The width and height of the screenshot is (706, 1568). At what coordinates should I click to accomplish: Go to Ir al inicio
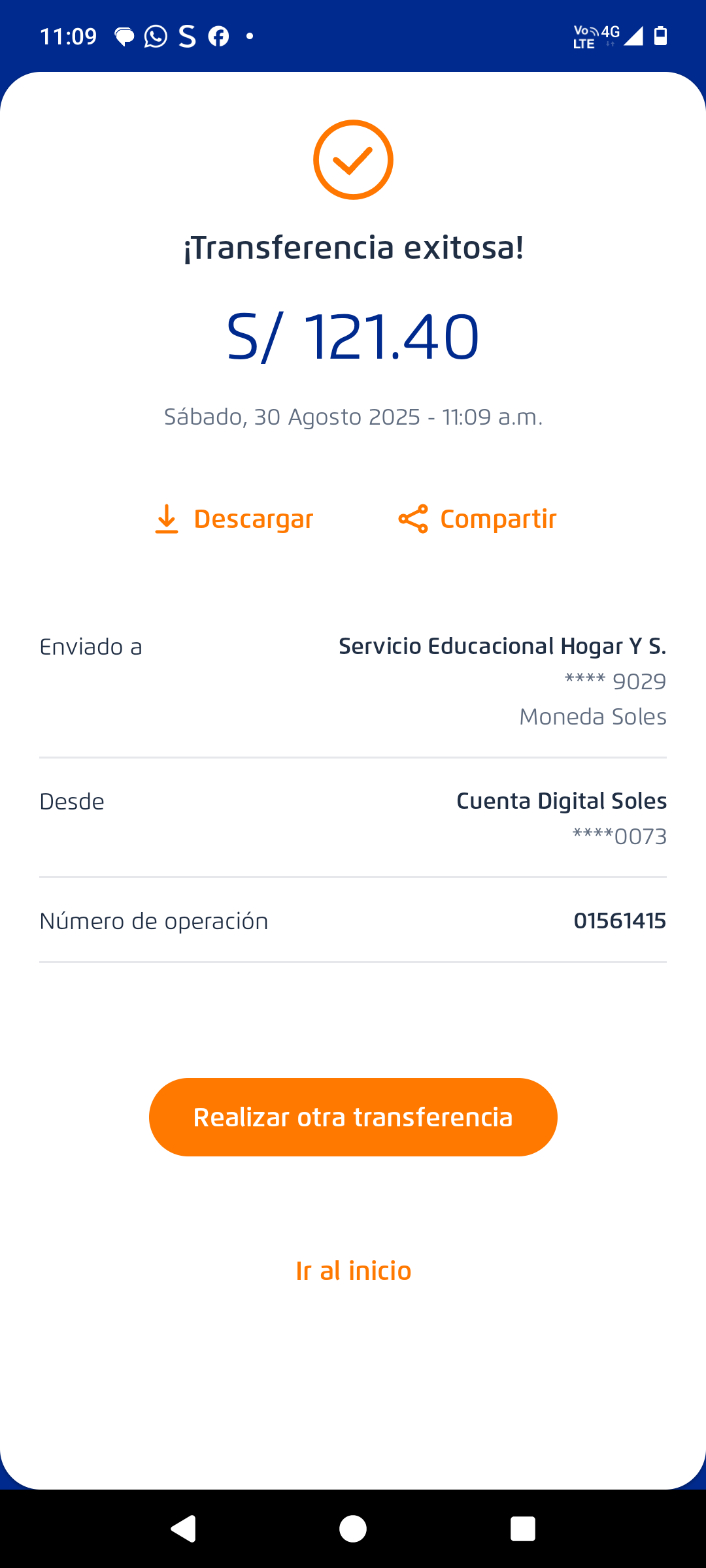(x=353, y=1271)
